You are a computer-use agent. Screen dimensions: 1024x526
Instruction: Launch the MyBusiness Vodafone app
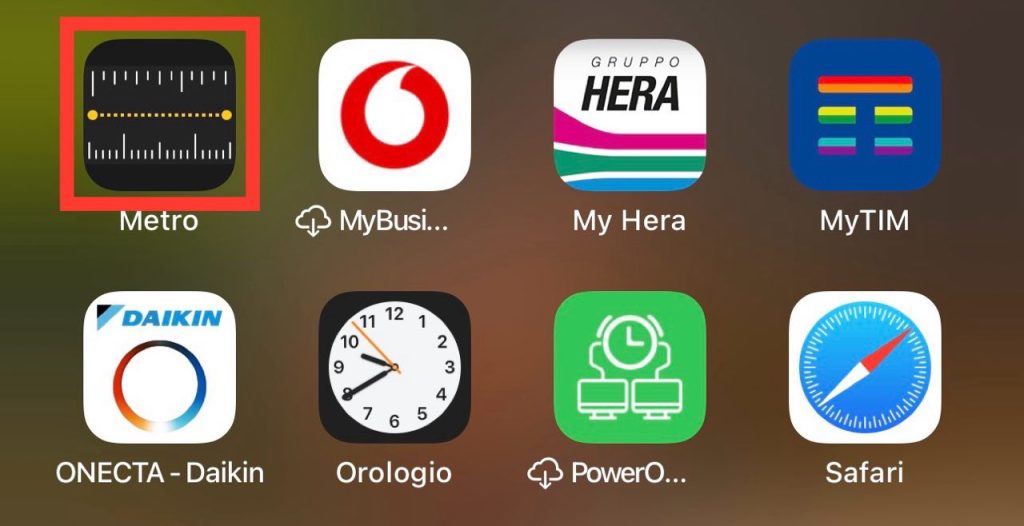(x=394, y=115)
